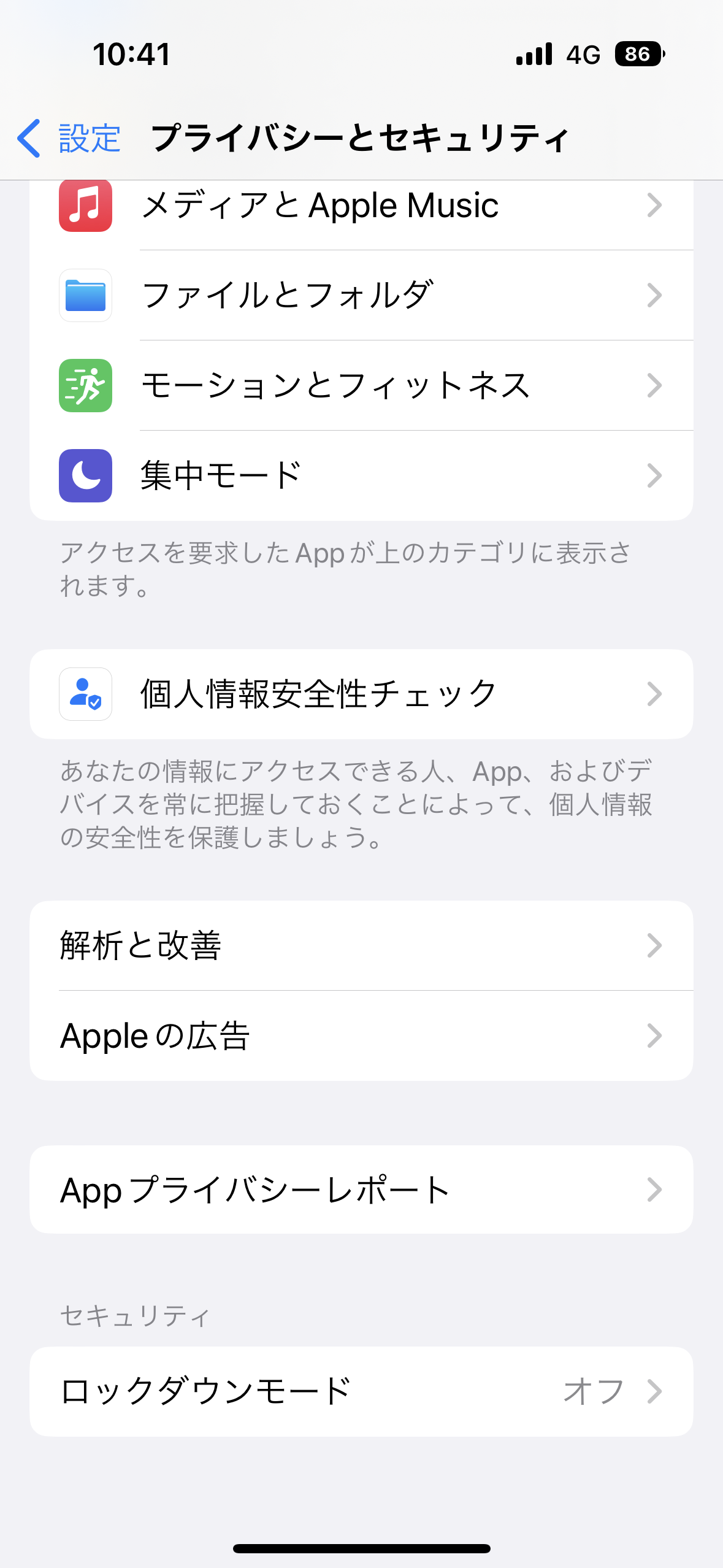Open 解析と改善
Viewport: 723px width, 1568px height.
pyautogui.click(x=361, y=945)
